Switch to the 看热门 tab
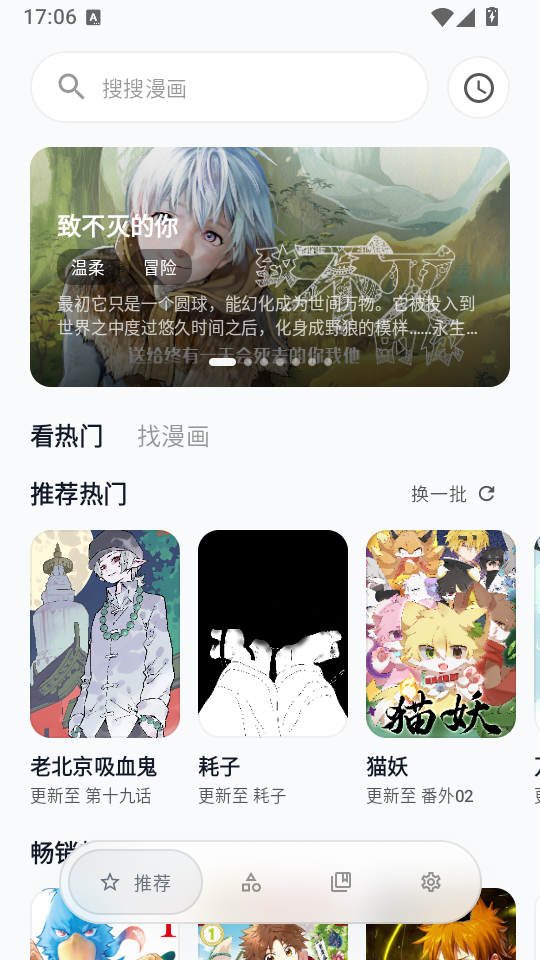The height and width of the screenshot is (960, 540). [x=67, y=437]
